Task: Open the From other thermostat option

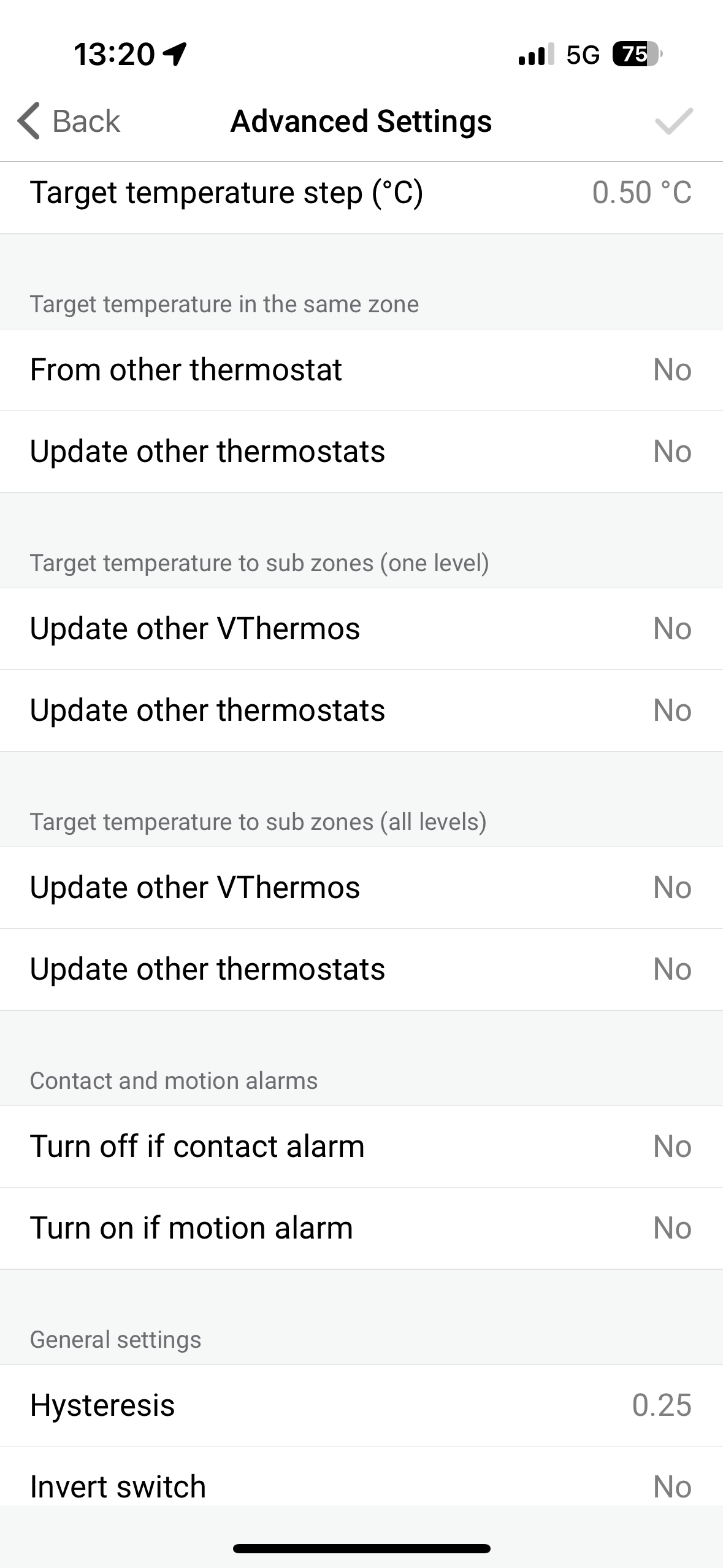Action: (x=361, y=370)
